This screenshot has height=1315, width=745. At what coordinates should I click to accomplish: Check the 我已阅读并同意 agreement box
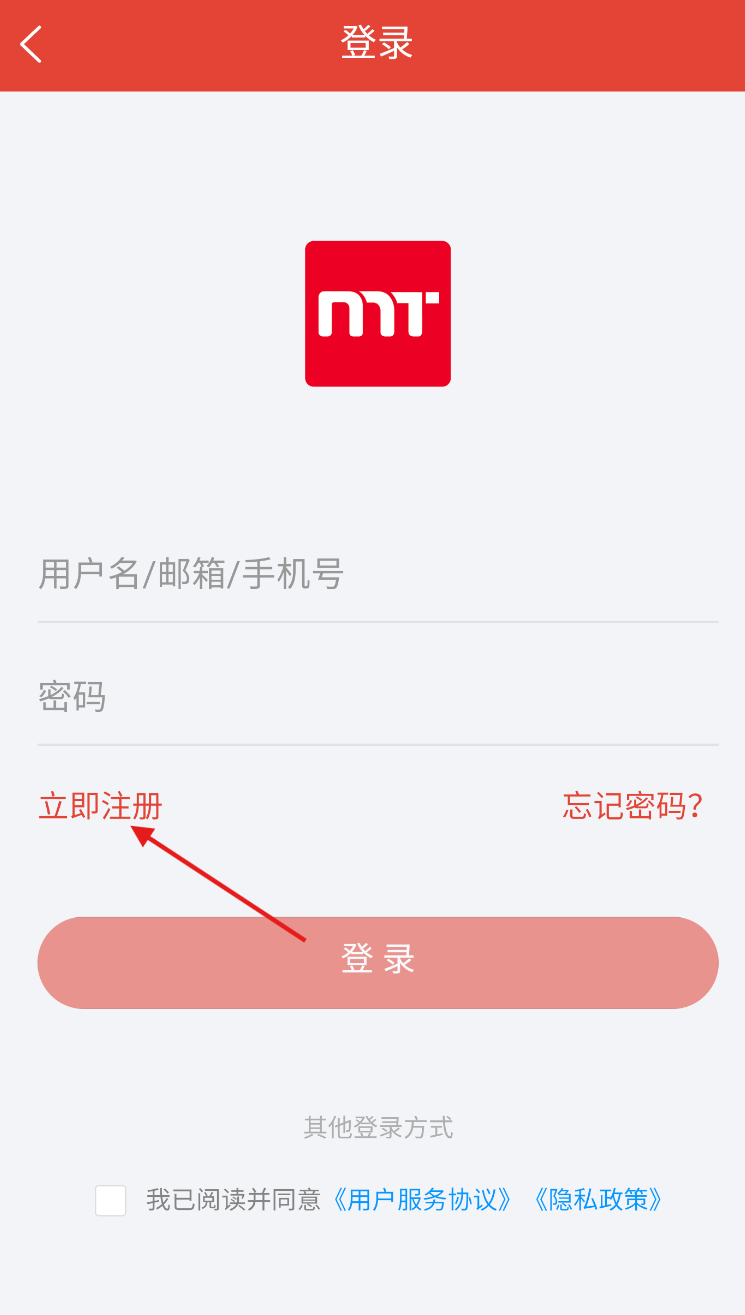111,1200
